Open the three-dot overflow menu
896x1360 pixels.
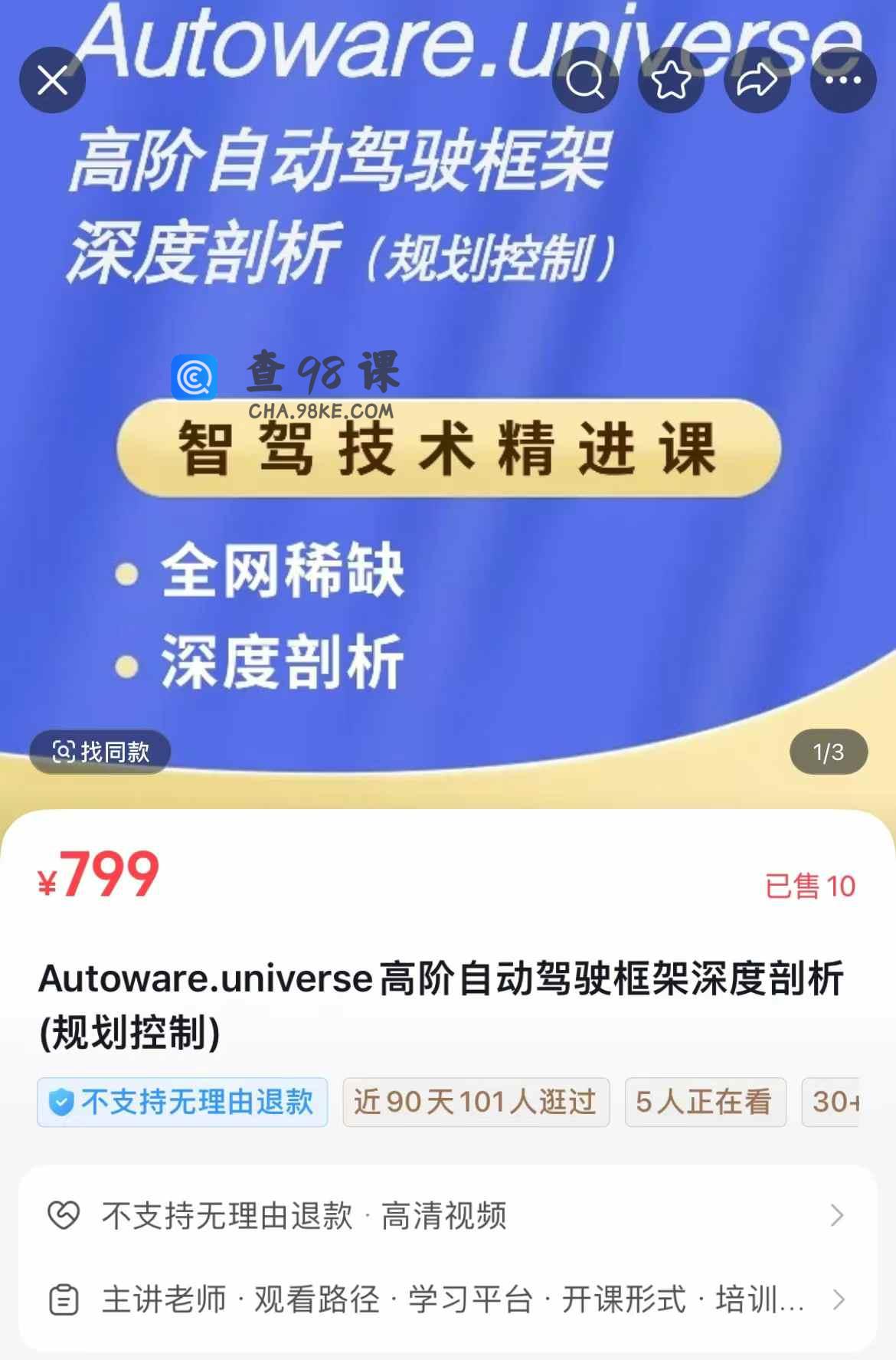tap(843, 80)
